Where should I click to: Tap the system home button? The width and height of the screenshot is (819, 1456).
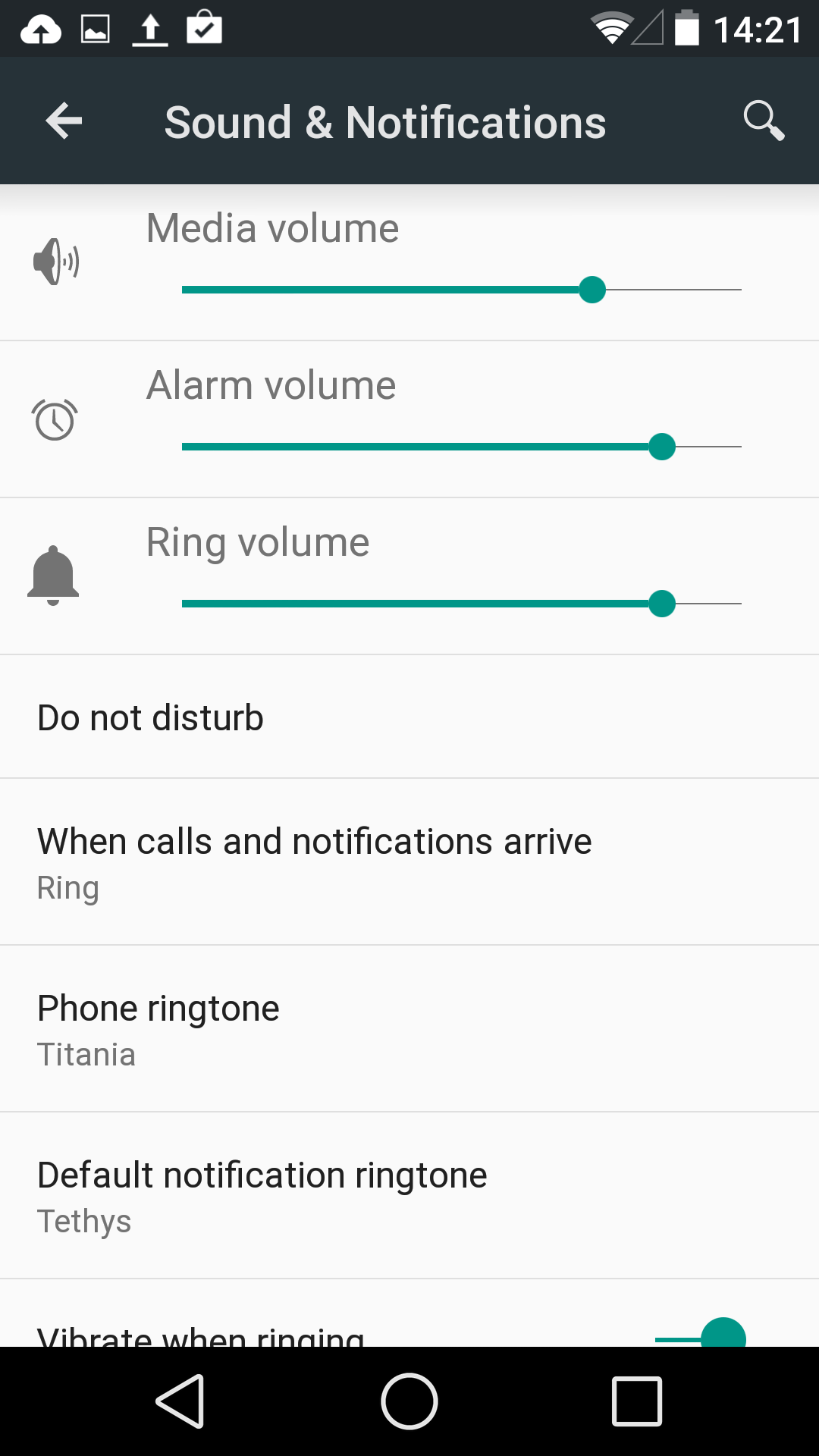tap(409, 1401)
